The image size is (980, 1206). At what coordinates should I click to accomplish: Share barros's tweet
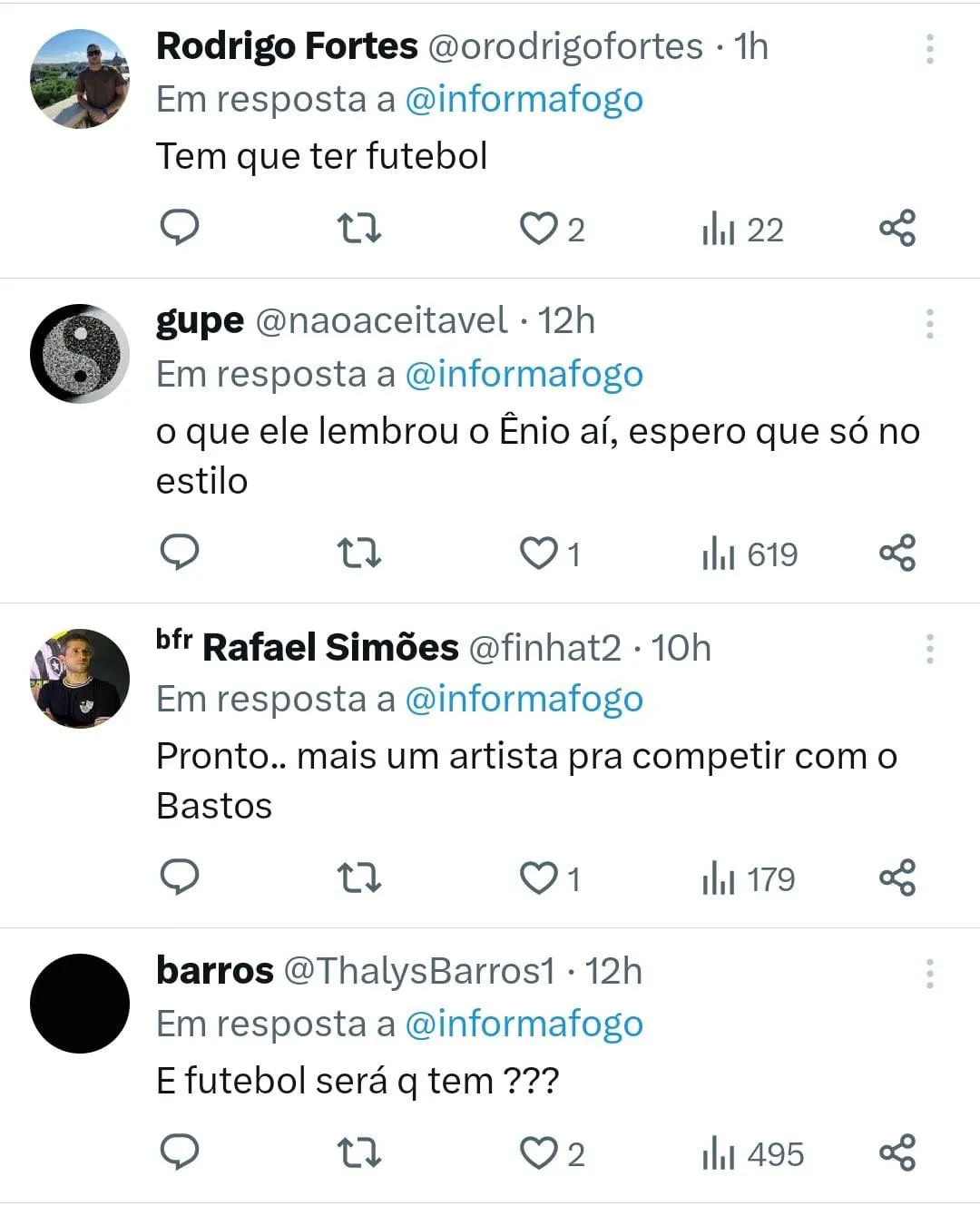click(x=897, y=1152)
